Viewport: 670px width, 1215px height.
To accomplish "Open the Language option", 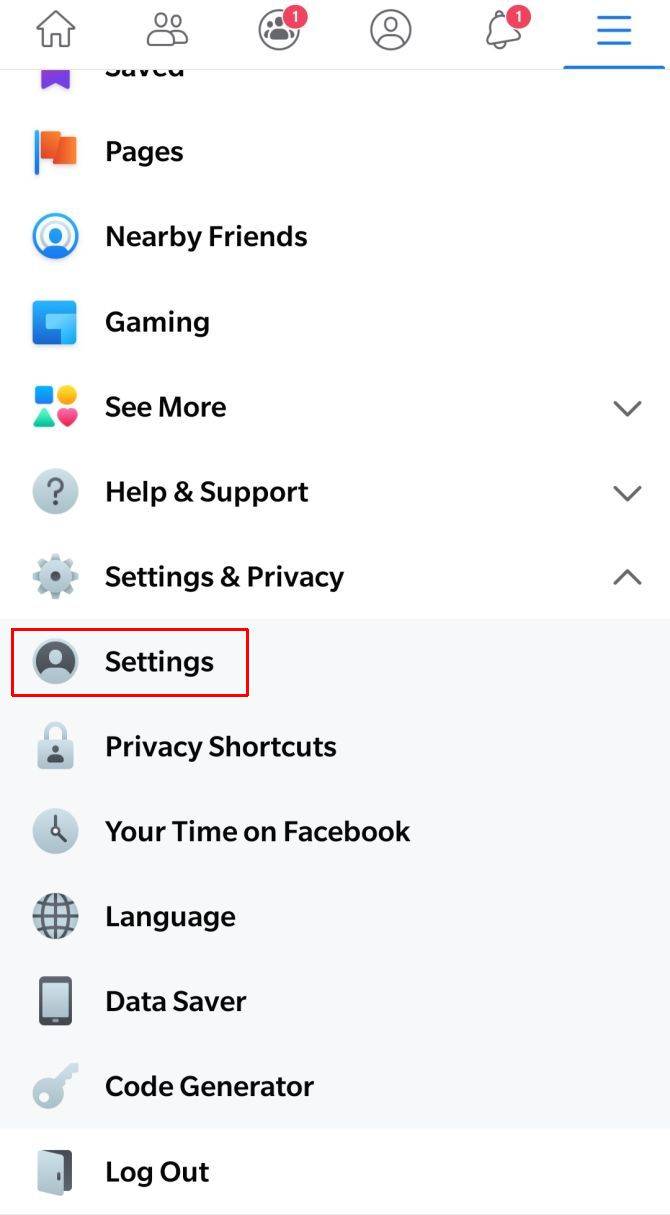I will (170, 917).
